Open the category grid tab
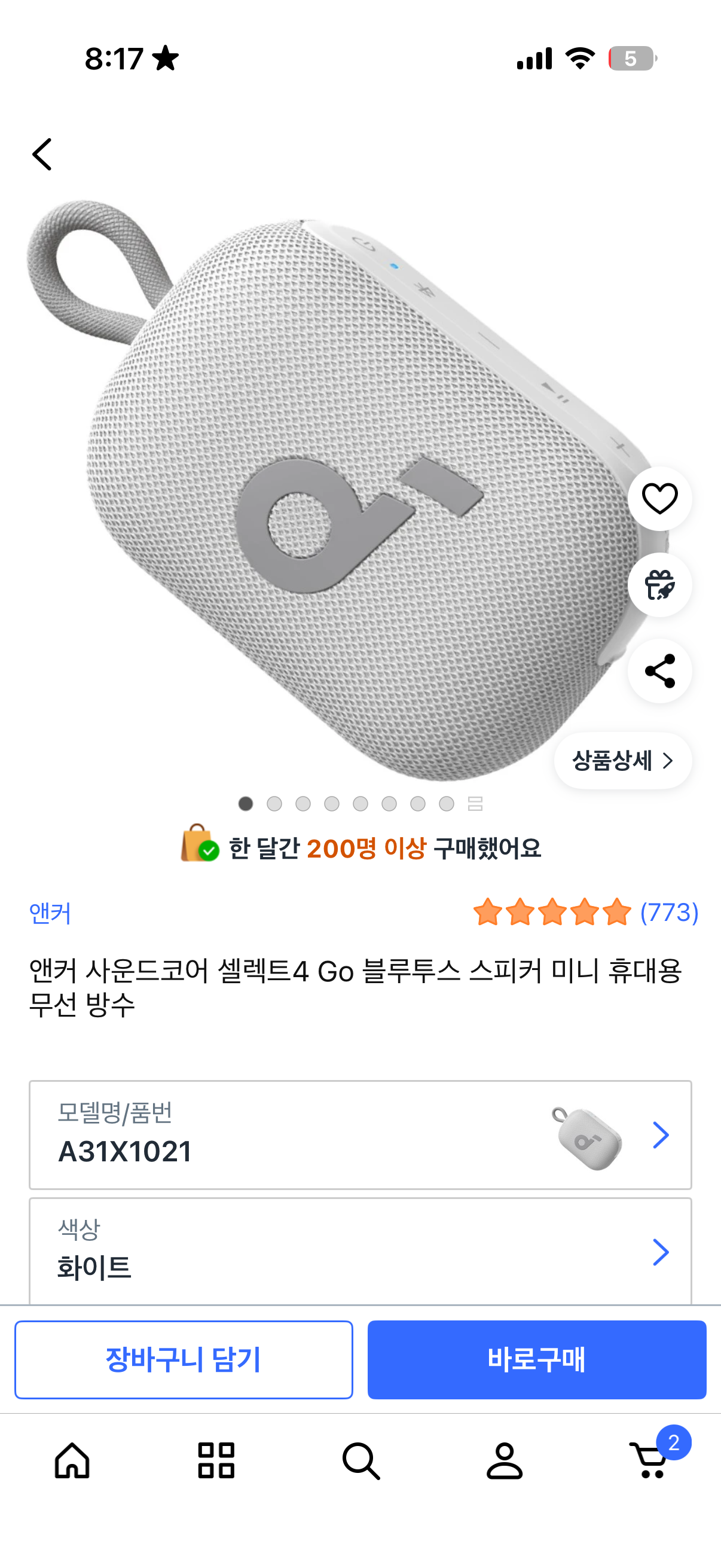Screen dimensions: 721x1568 click(216, 1460)
